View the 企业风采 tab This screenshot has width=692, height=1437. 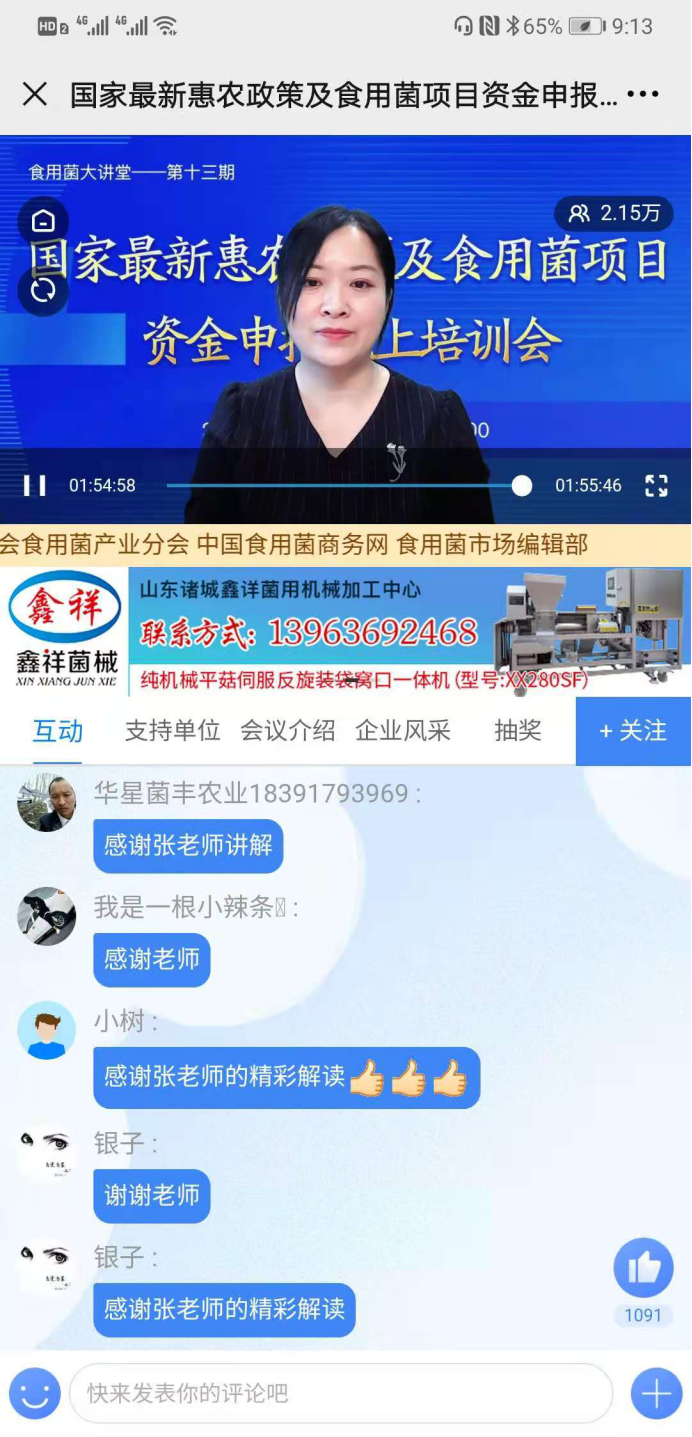click(x=403, y=731)
